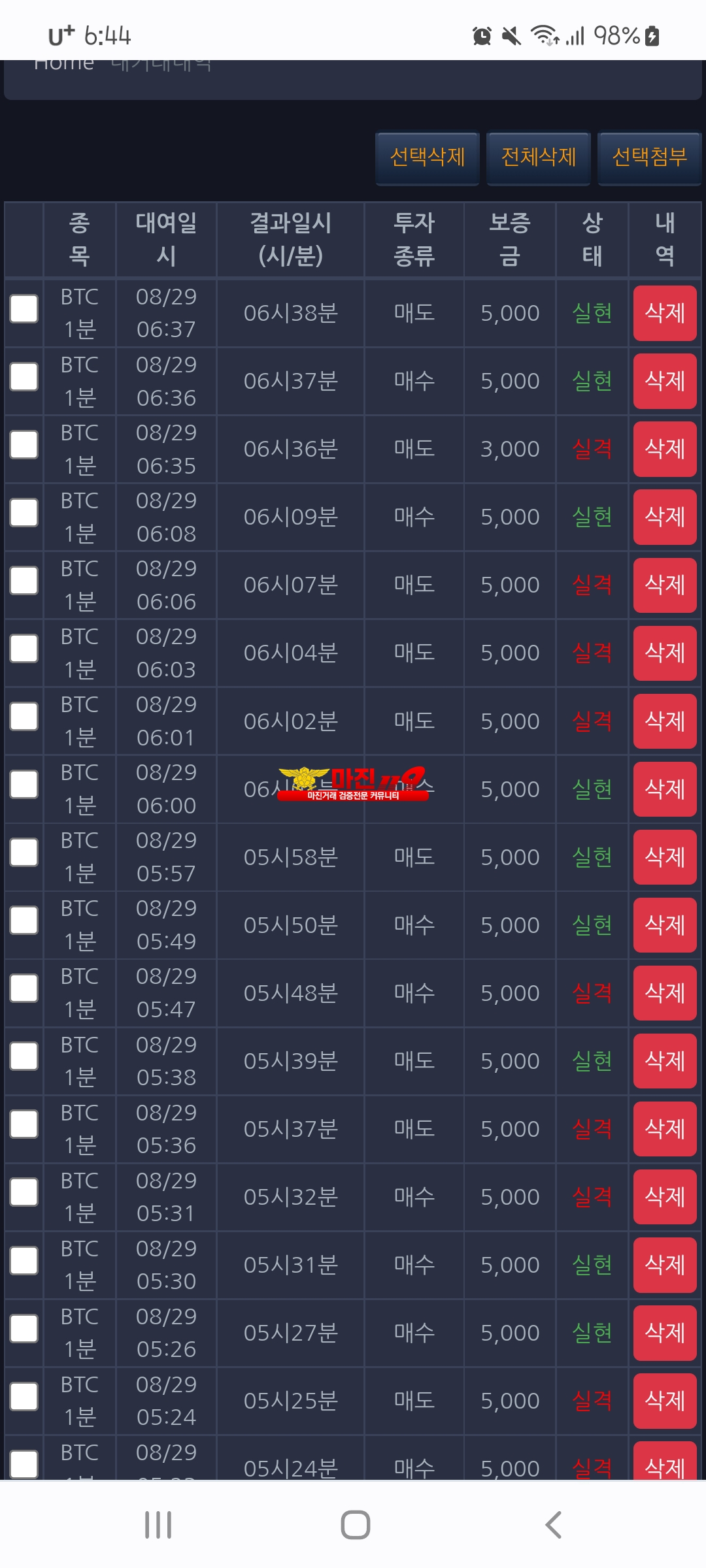Tick the checkbox for the 06:08 row

[24, 513]
